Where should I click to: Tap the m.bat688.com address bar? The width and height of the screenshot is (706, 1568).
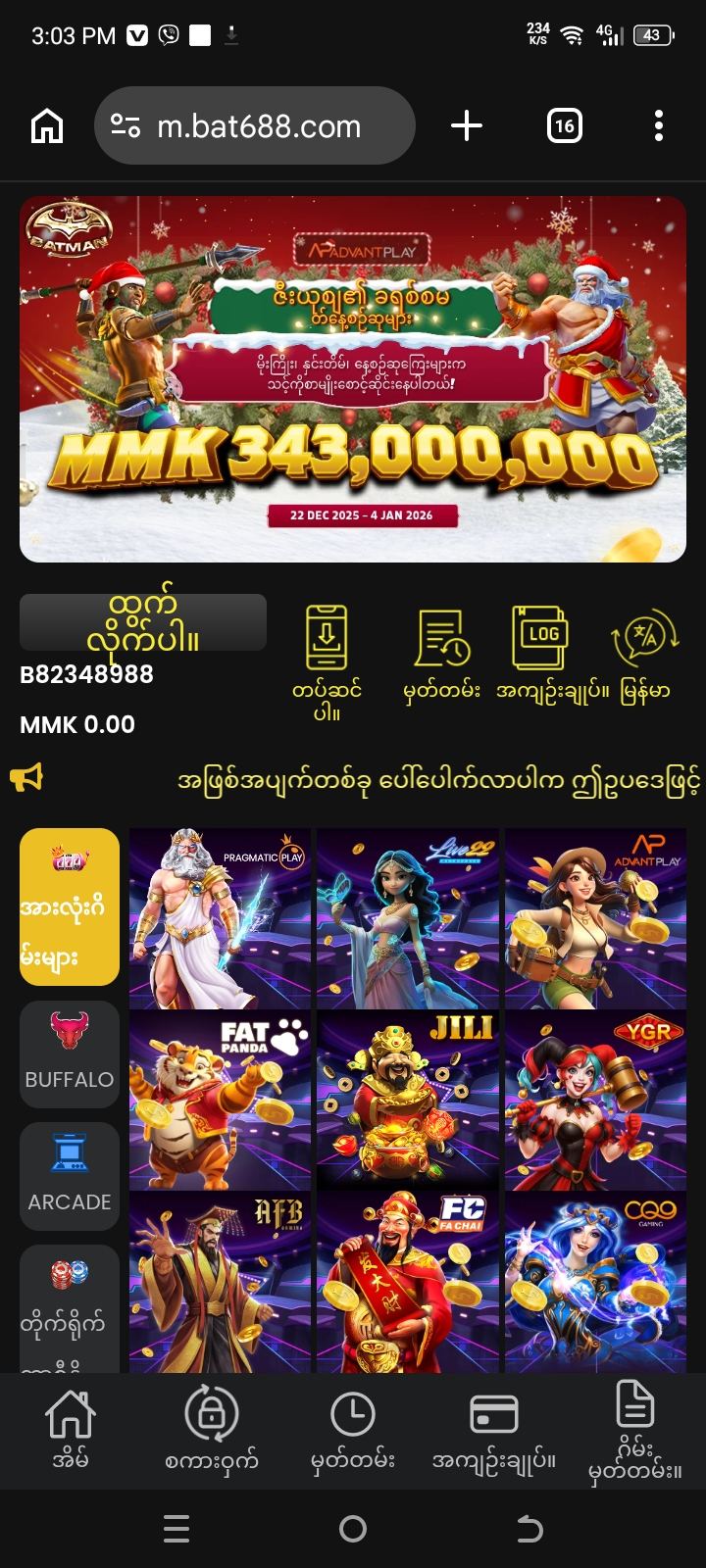point(255,125)
